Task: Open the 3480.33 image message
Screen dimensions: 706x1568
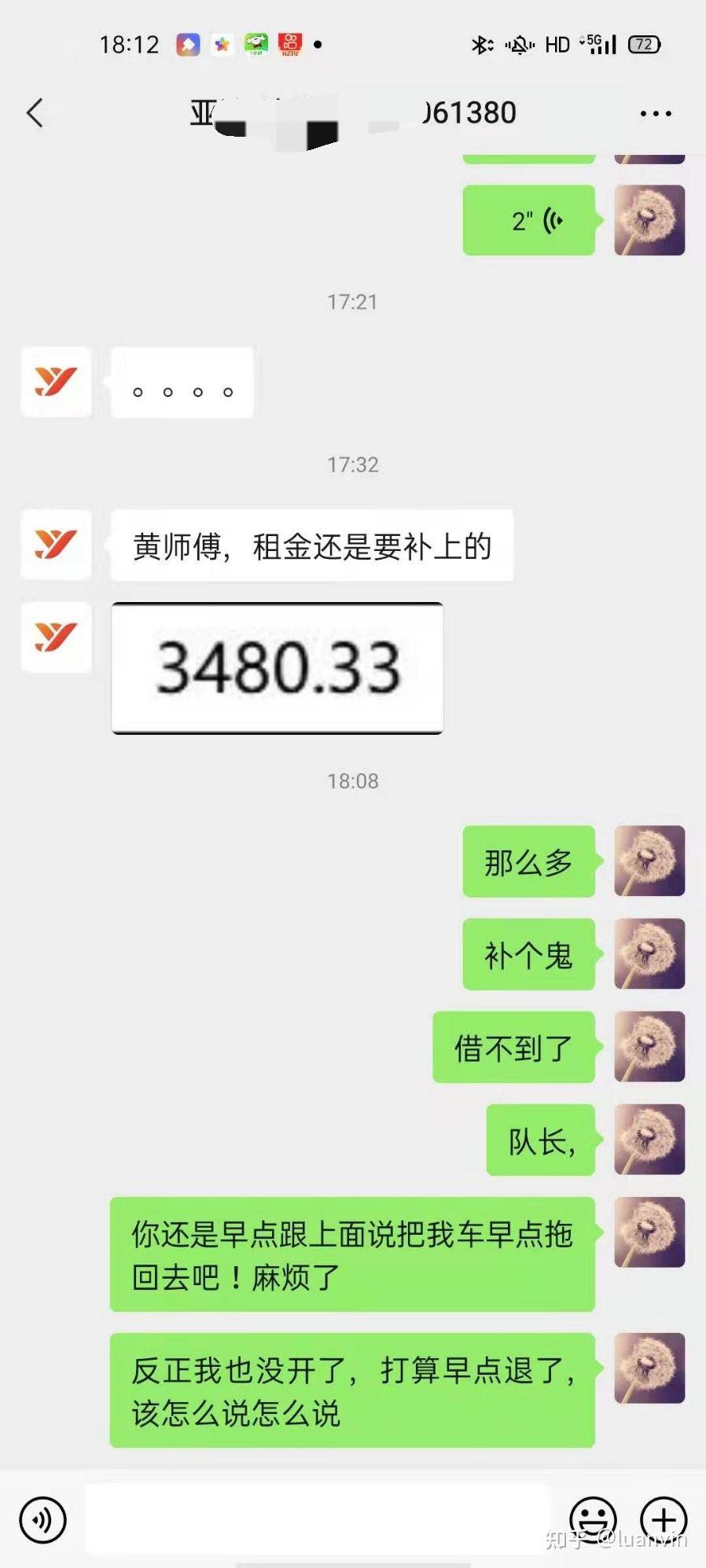Action: pyautogui.click(x=278, y=668)
